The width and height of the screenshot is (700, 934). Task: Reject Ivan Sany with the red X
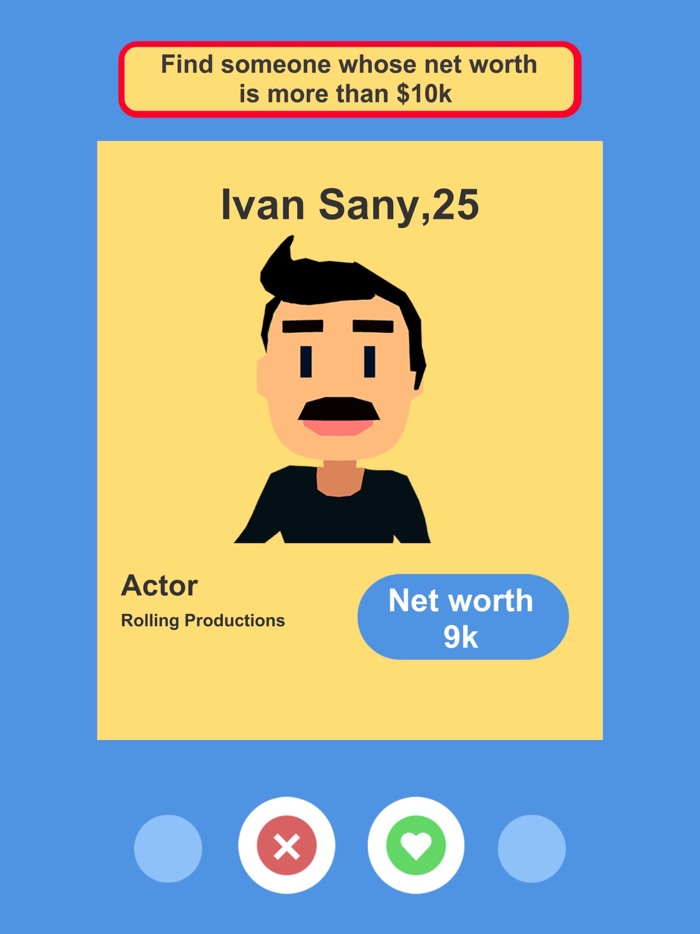point(287,846)
